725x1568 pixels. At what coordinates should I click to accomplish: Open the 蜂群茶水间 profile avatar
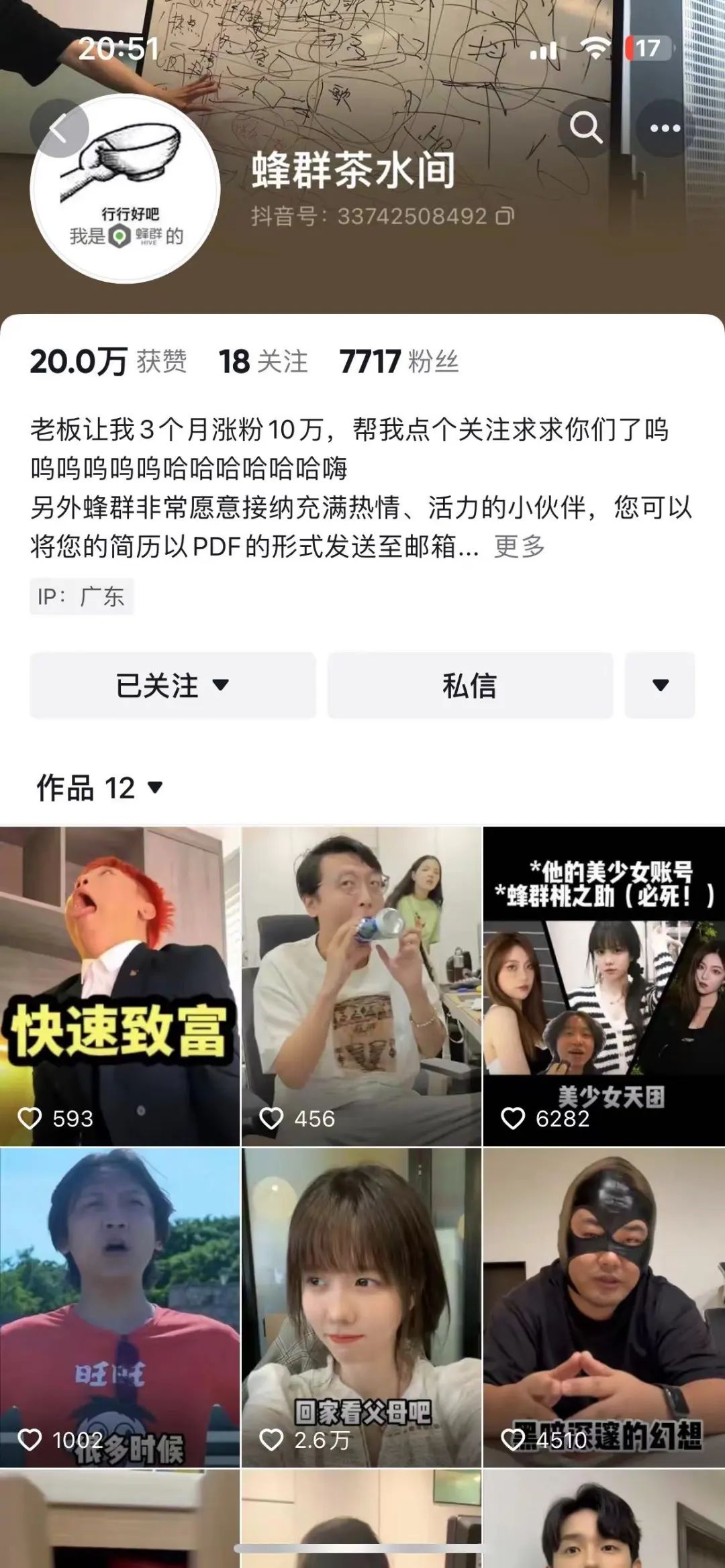[126, 189]
